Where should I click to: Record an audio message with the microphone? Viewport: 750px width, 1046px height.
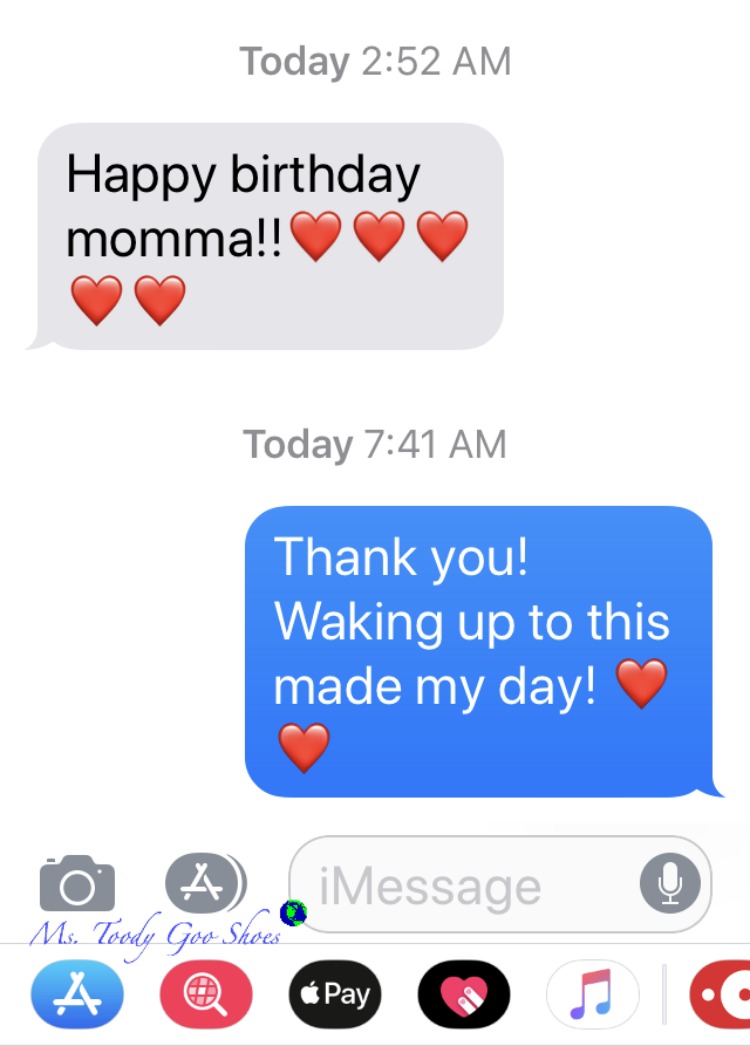[x=670, y=883]
